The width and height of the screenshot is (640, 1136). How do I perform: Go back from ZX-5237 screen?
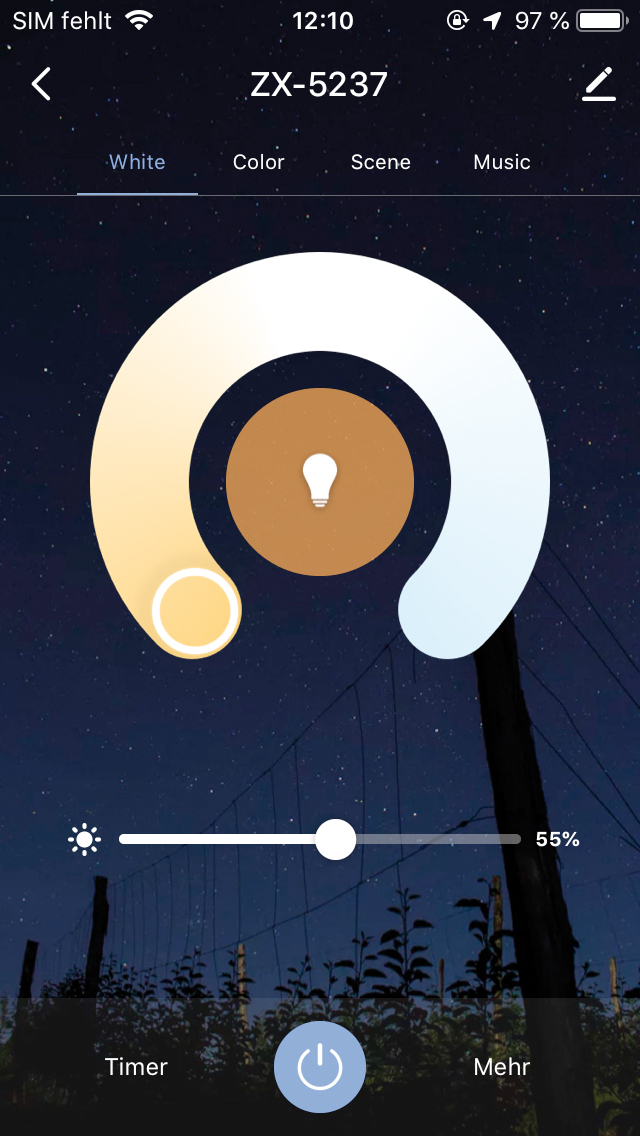click(41, 85)
